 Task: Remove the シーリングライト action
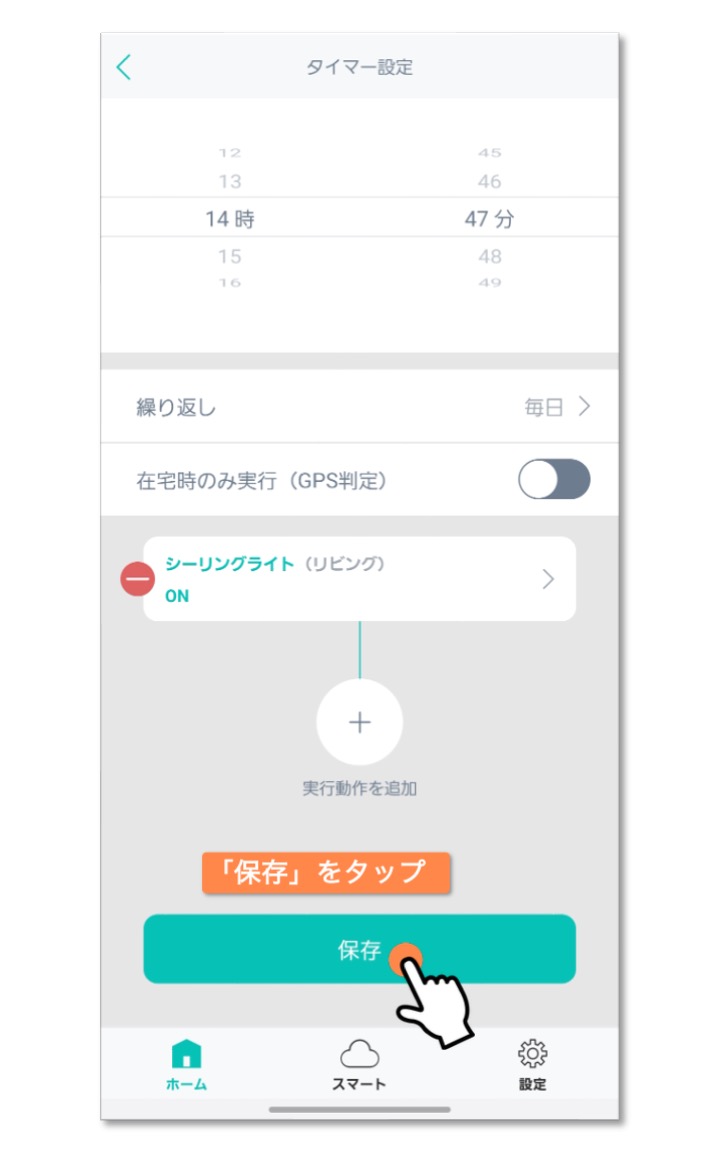pyautogui.click(x=138, y=579)
